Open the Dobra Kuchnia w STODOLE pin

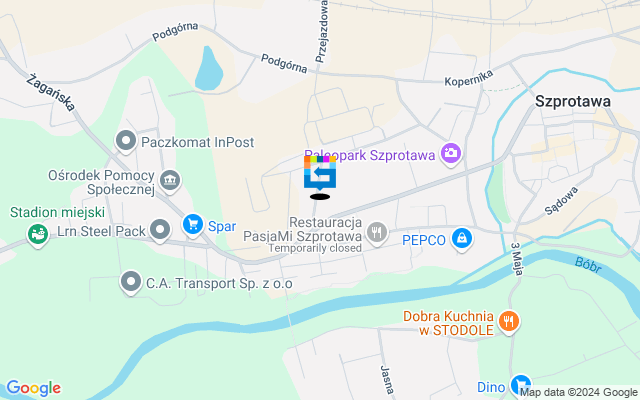[509, 321]
